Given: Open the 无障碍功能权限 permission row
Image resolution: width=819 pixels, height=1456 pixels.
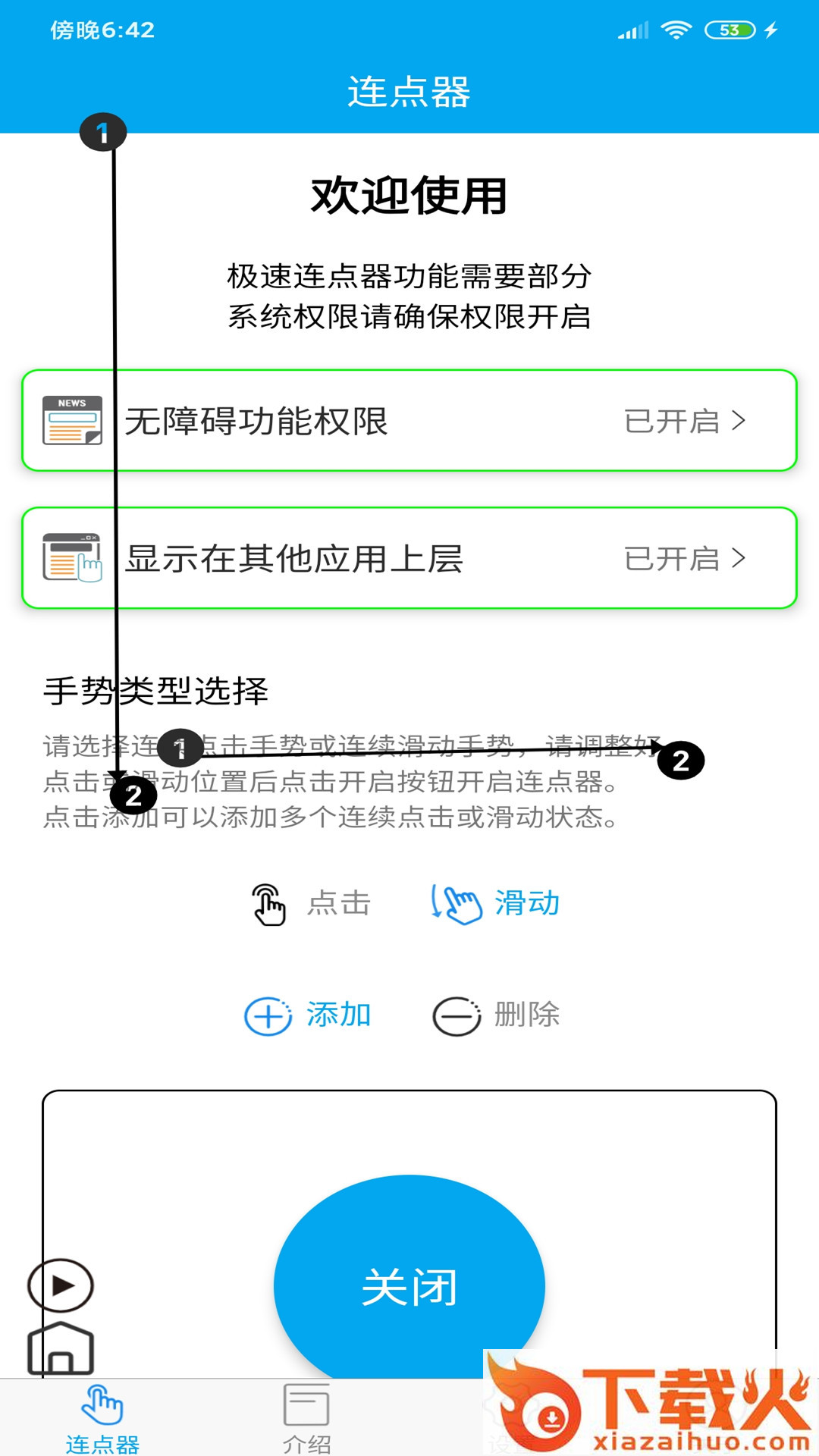Looking at the screenshot, I should (409, 421).
